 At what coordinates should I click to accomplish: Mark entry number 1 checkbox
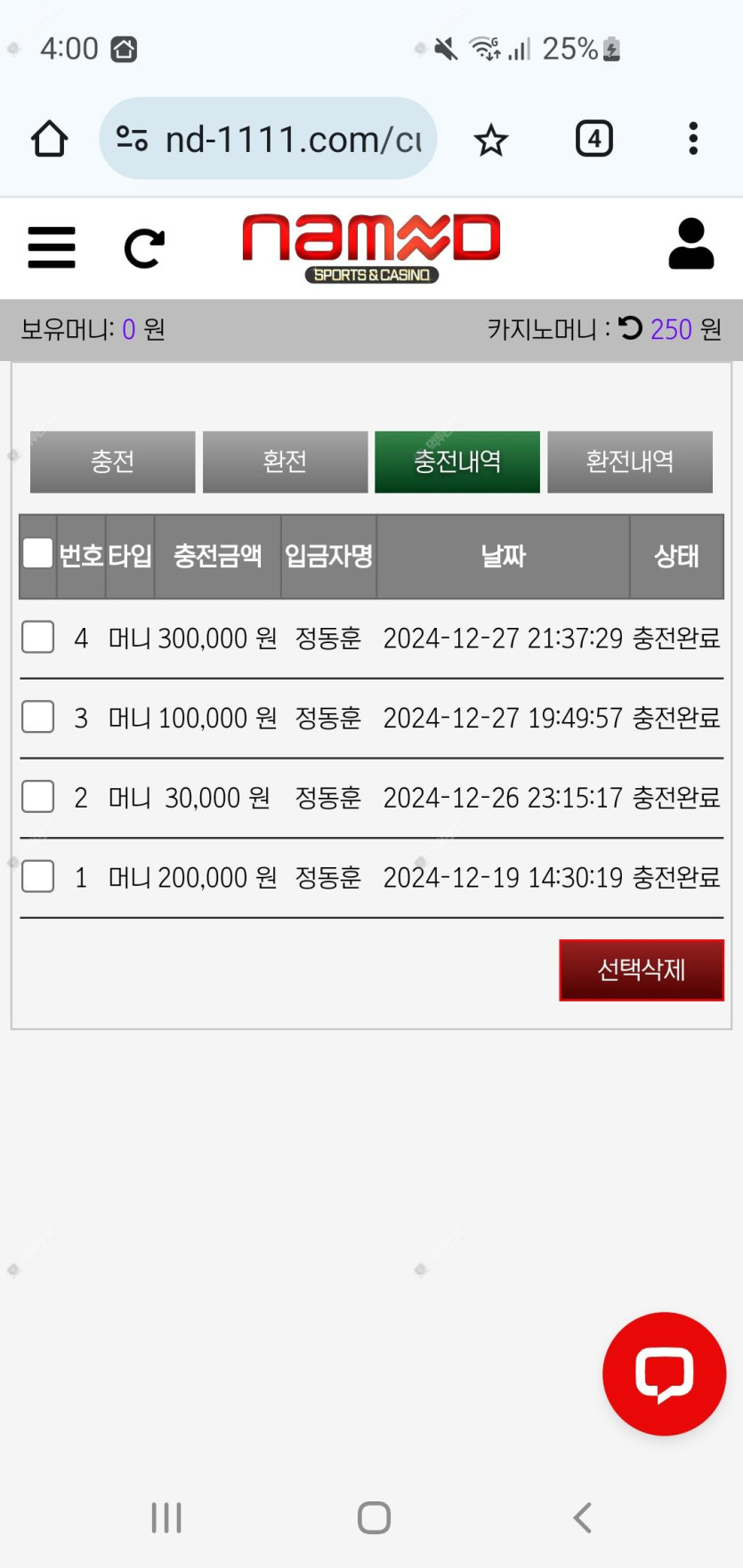(x=37, y=877)
